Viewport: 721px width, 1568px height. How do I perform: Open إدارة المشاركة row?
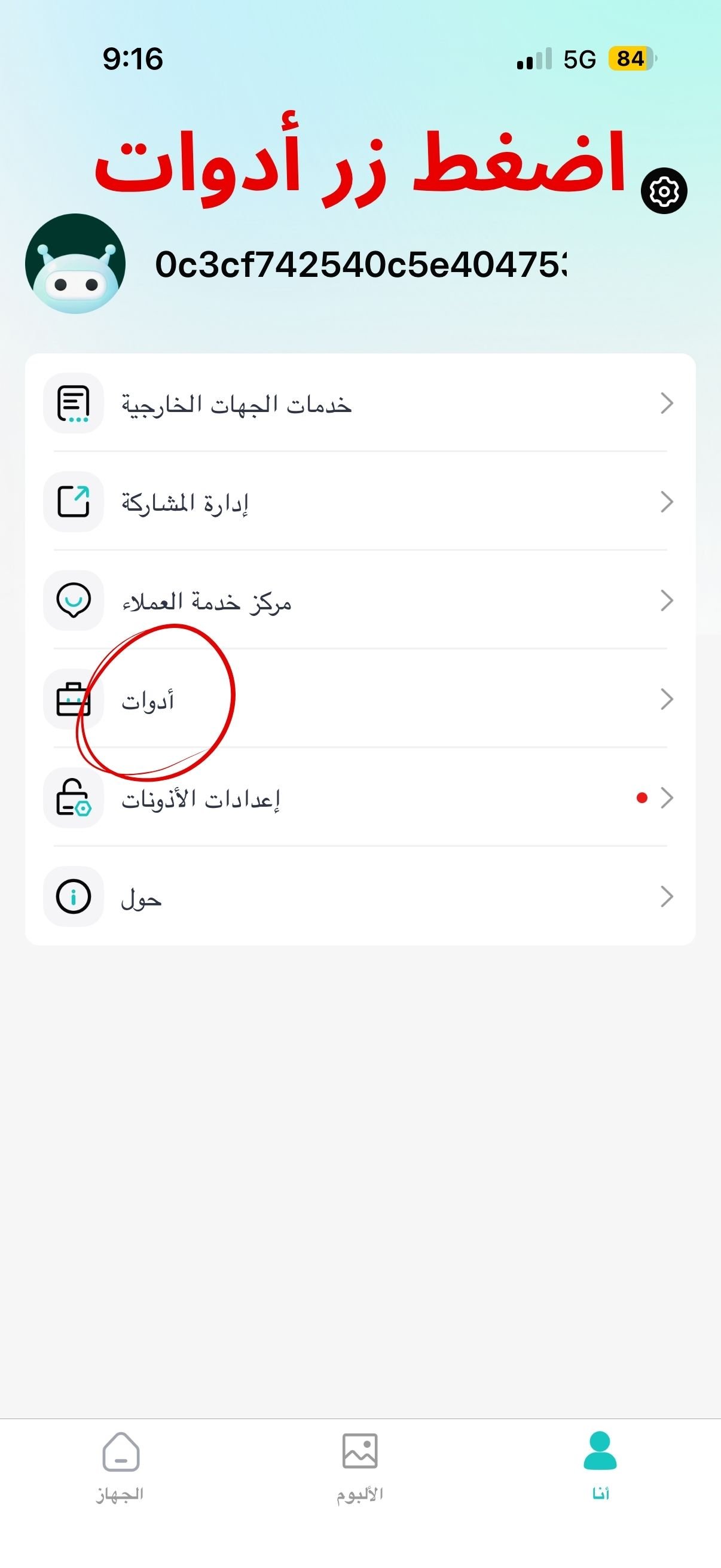(360, 502)
